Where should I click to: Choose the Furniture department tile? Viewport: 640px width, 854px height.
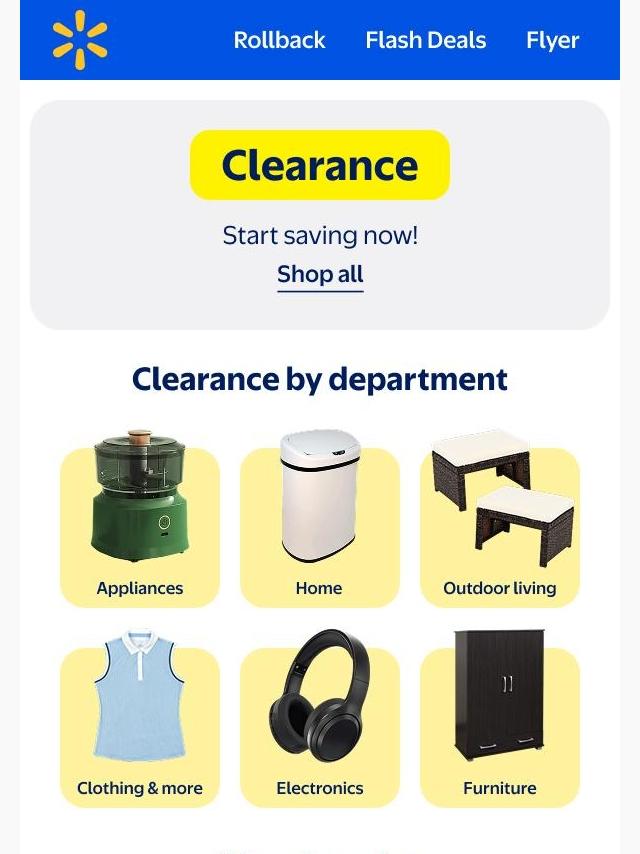pyautogui.click(x=500, y=725)
